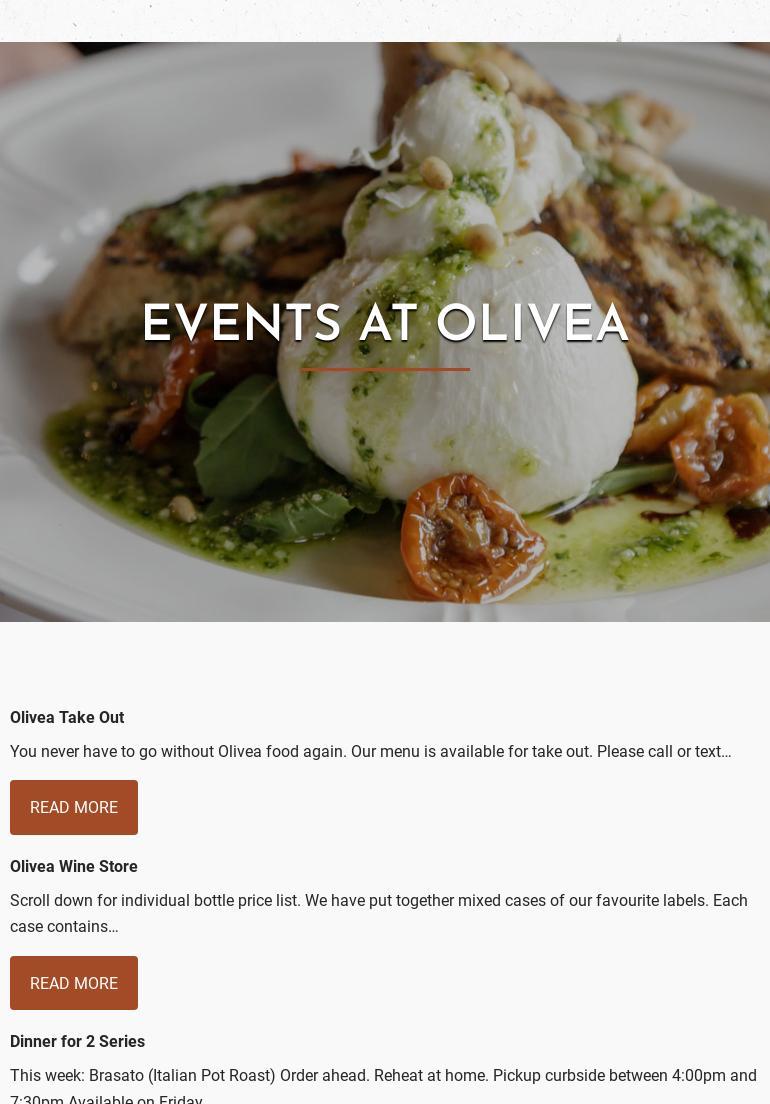Image resolution: width=770 pixels, height=1104 pixels.
Task: Open the Olivea Take Out heading link
Action: (x=67, y=717)
